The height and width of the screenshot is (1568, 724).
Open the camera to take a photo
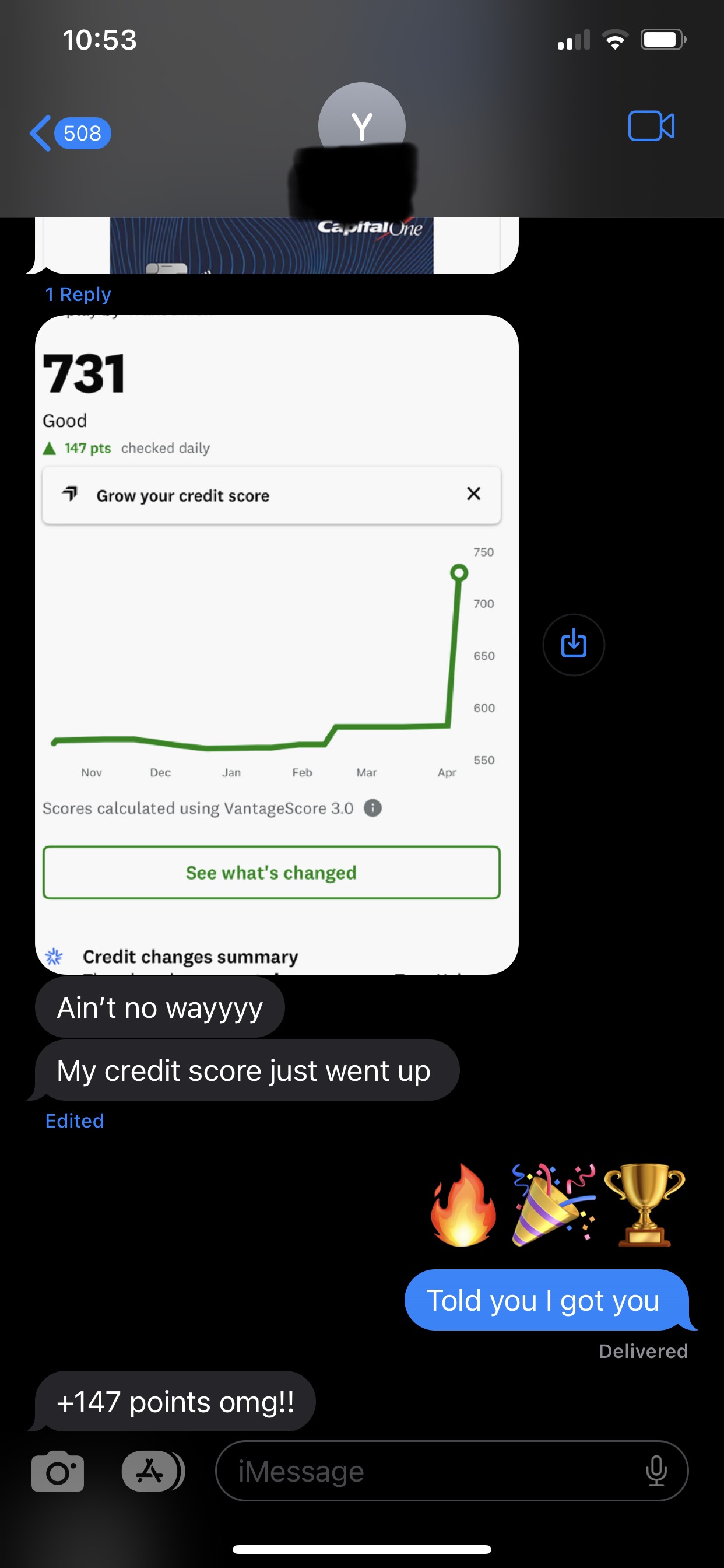coord(58,1471)
